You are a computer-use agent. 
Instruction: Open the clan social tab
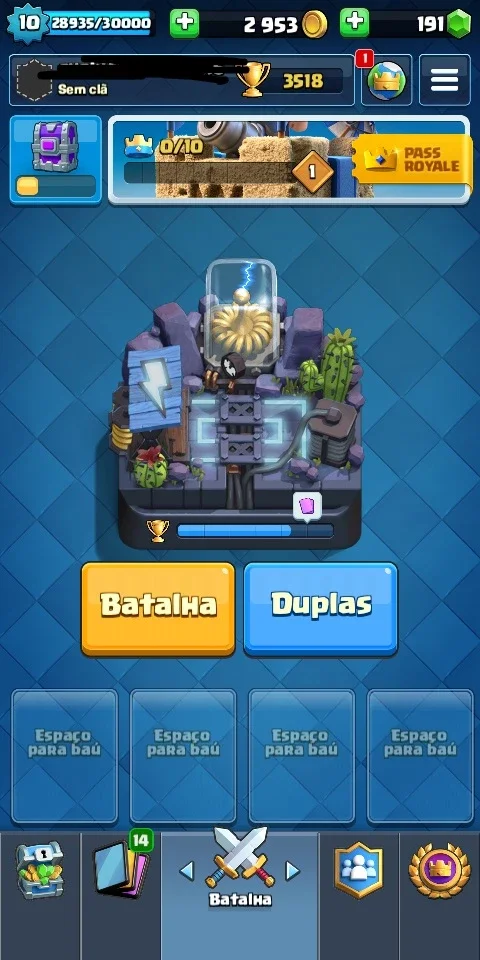359,870
